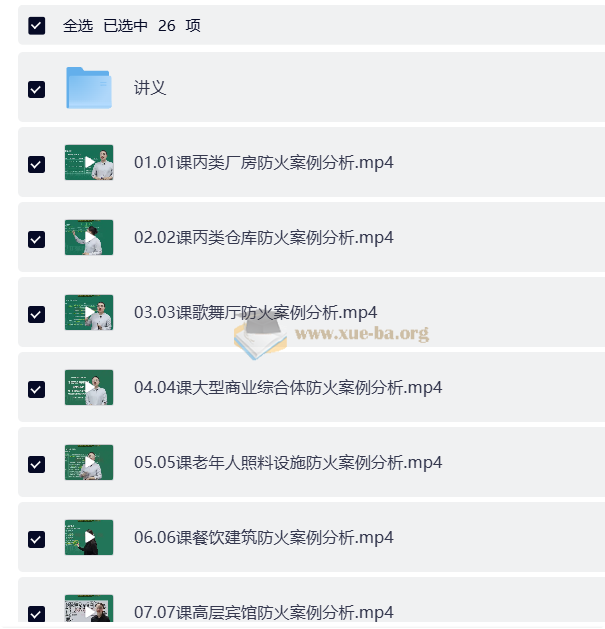Open the 讲义 folder
Screen dimensions: 605x629
[x=150, y=88]
